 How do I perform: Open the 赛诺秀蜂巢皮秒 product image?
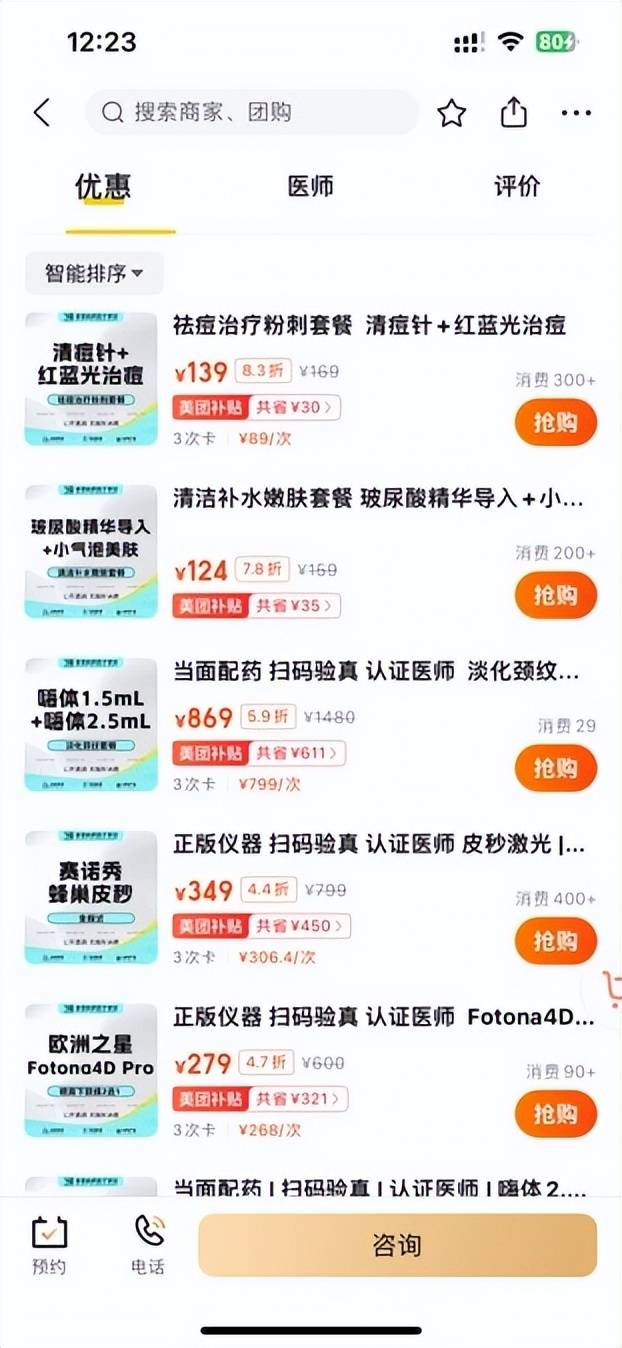(91, 897)
